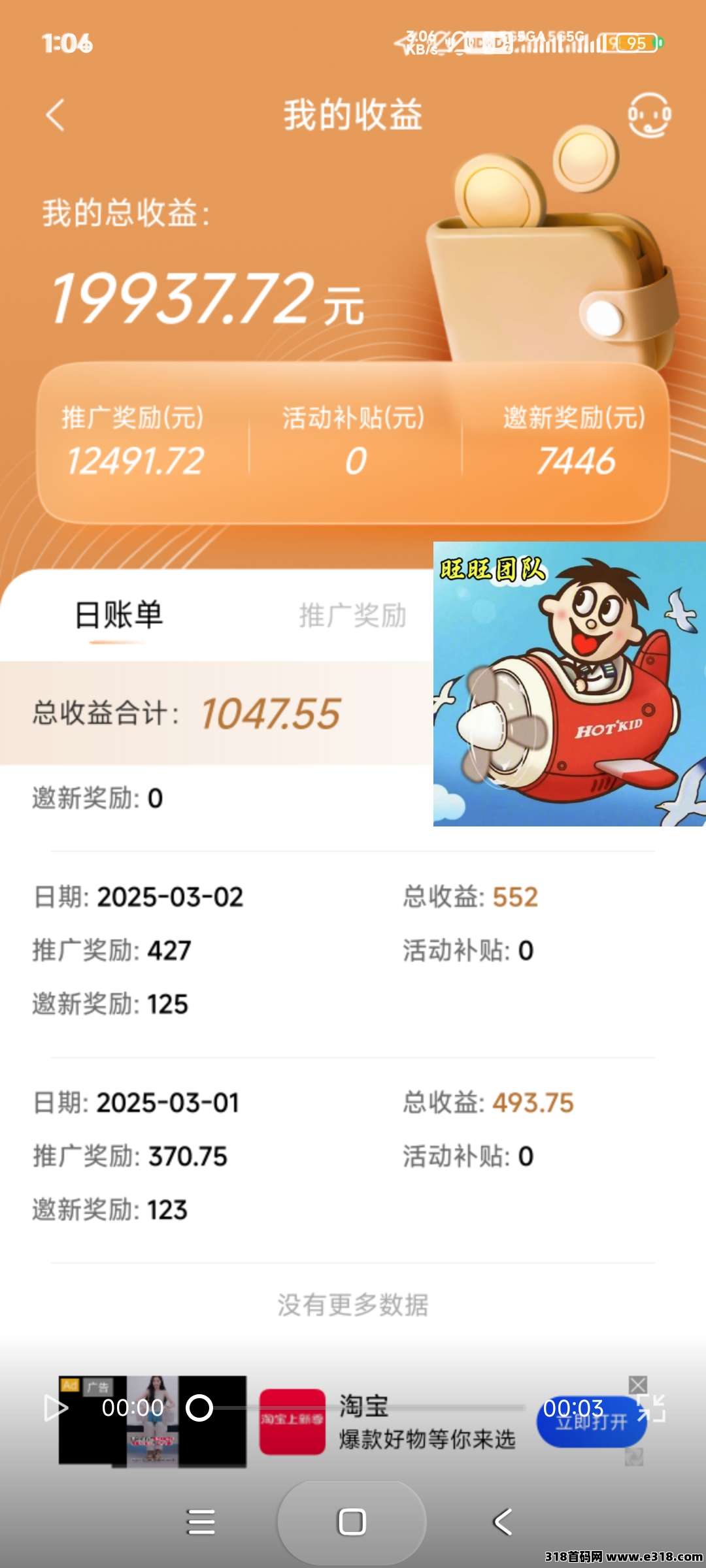Go back using the top-left arrow
Screen dimensions: 706x1568
coord(56,116)
